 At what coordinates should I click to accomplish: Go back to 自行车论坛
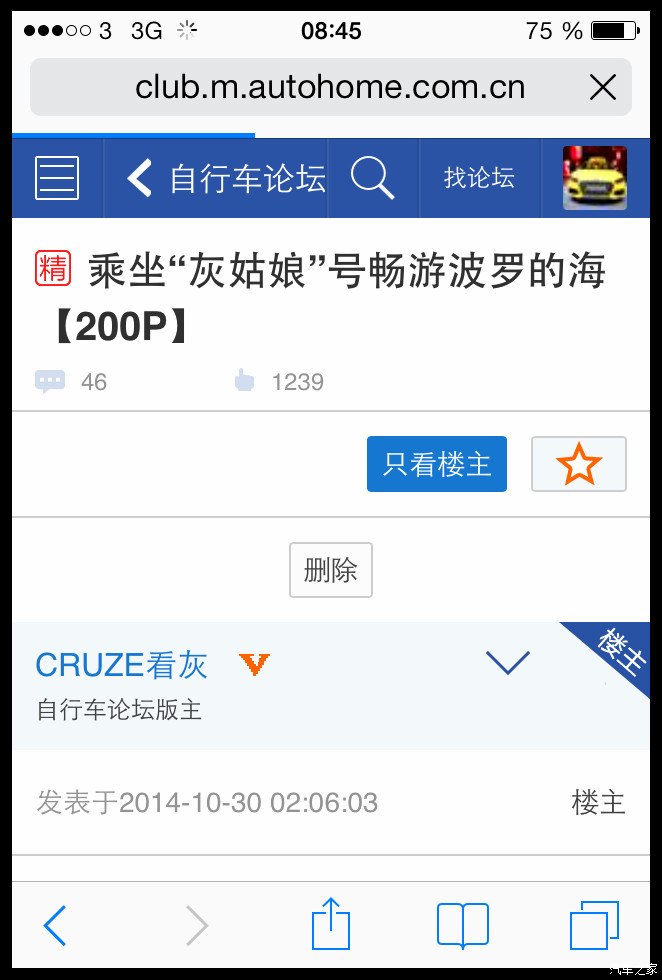226,178
